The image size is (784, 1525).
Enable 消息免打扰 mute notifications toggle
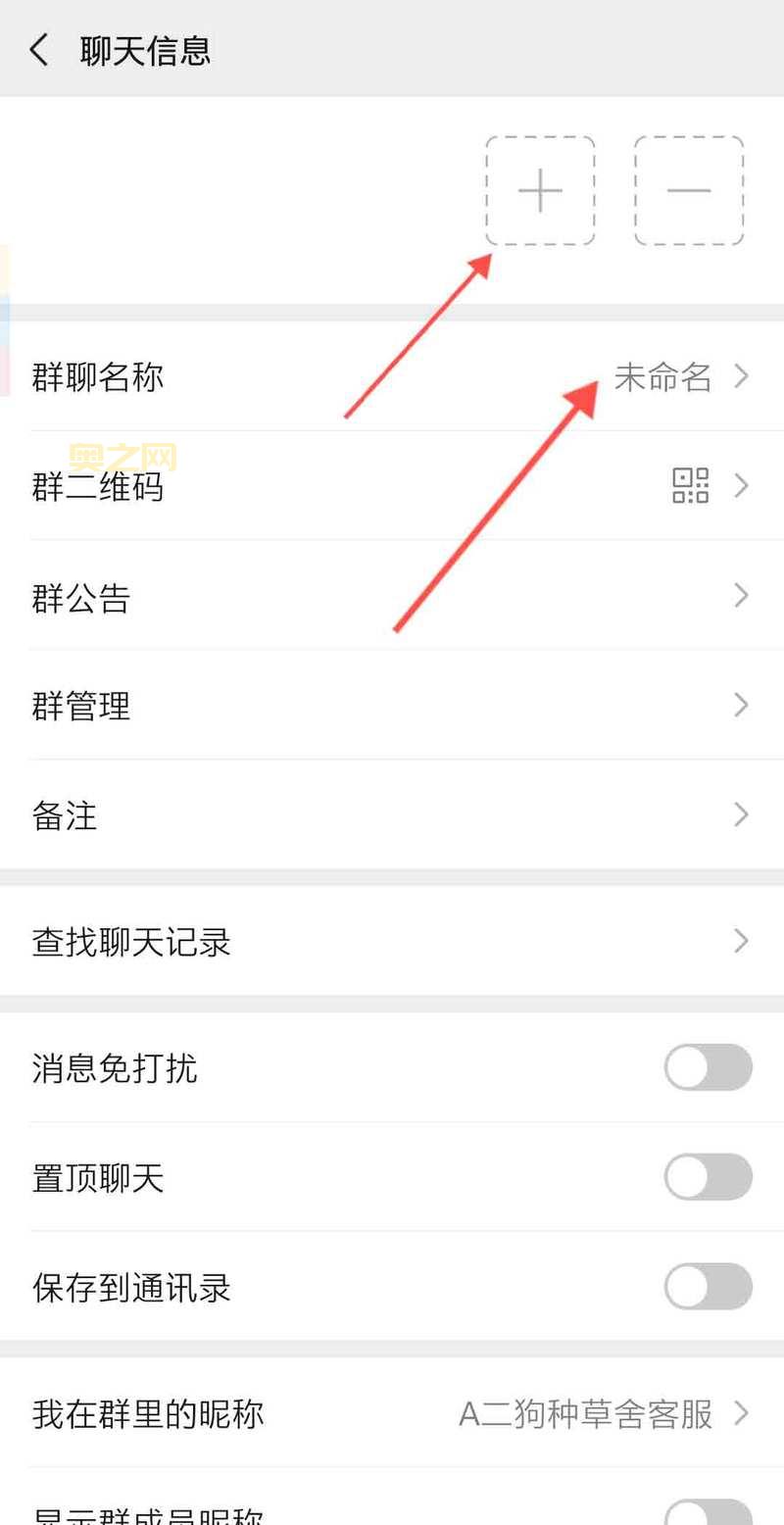(x=708, y=1068)
